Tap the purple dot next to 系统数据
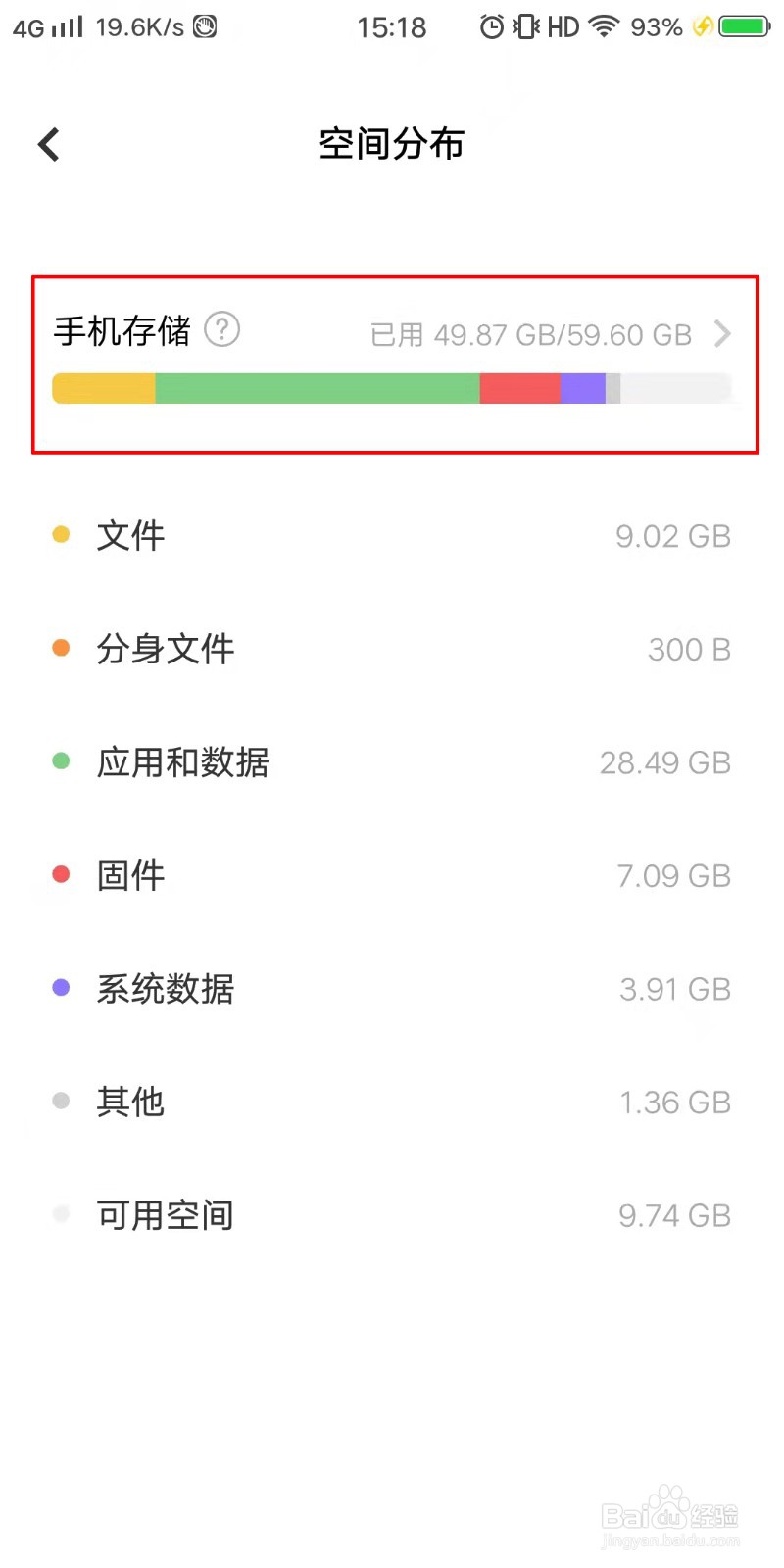 (x=61, y=987)
